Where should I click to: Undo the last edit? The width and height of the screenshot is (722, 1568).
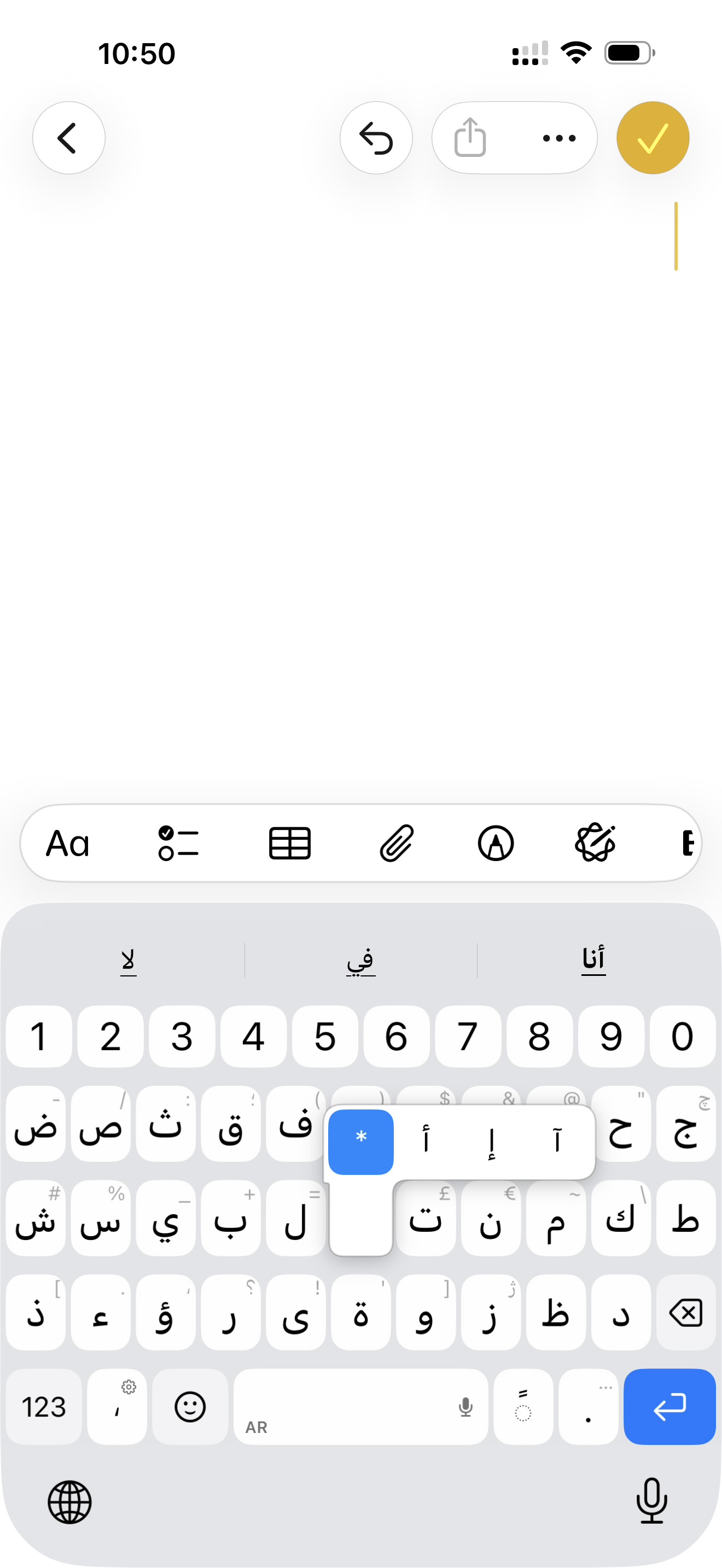[376, 138]
